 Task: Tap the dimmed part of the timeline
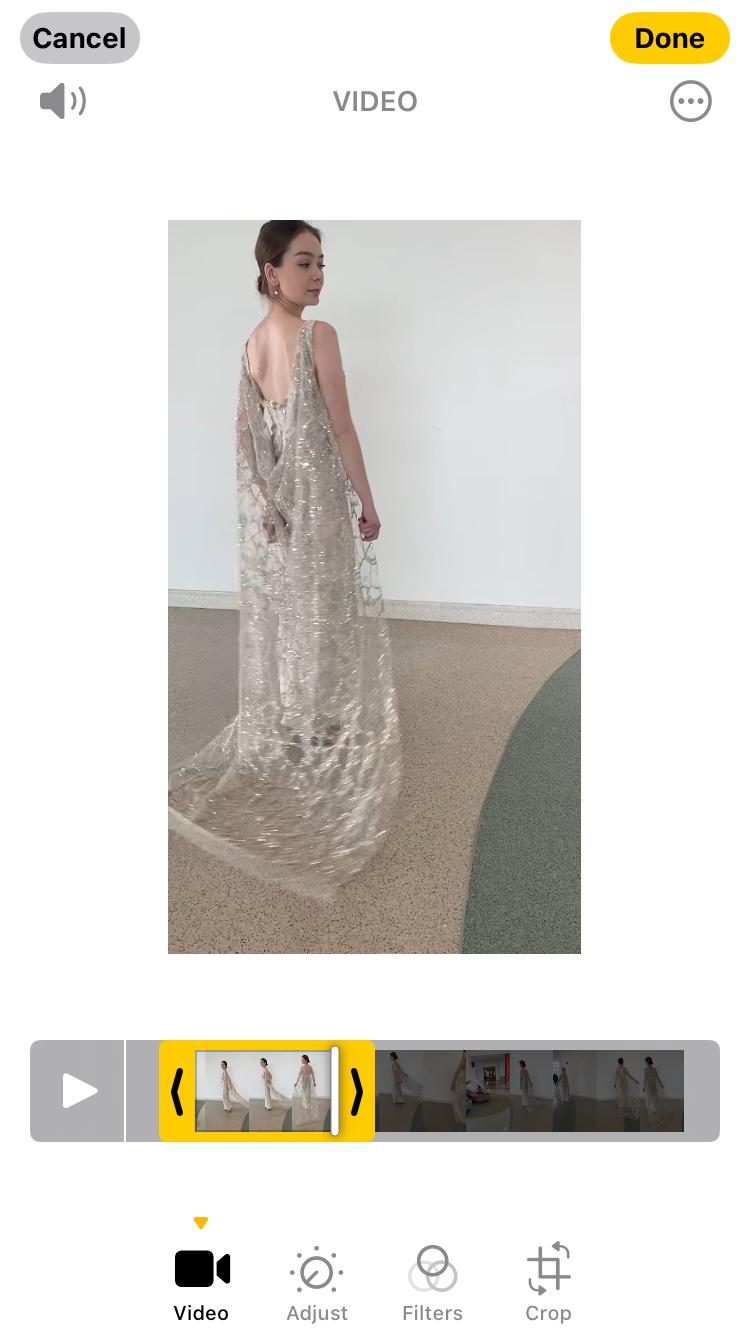click(530, 1091)
